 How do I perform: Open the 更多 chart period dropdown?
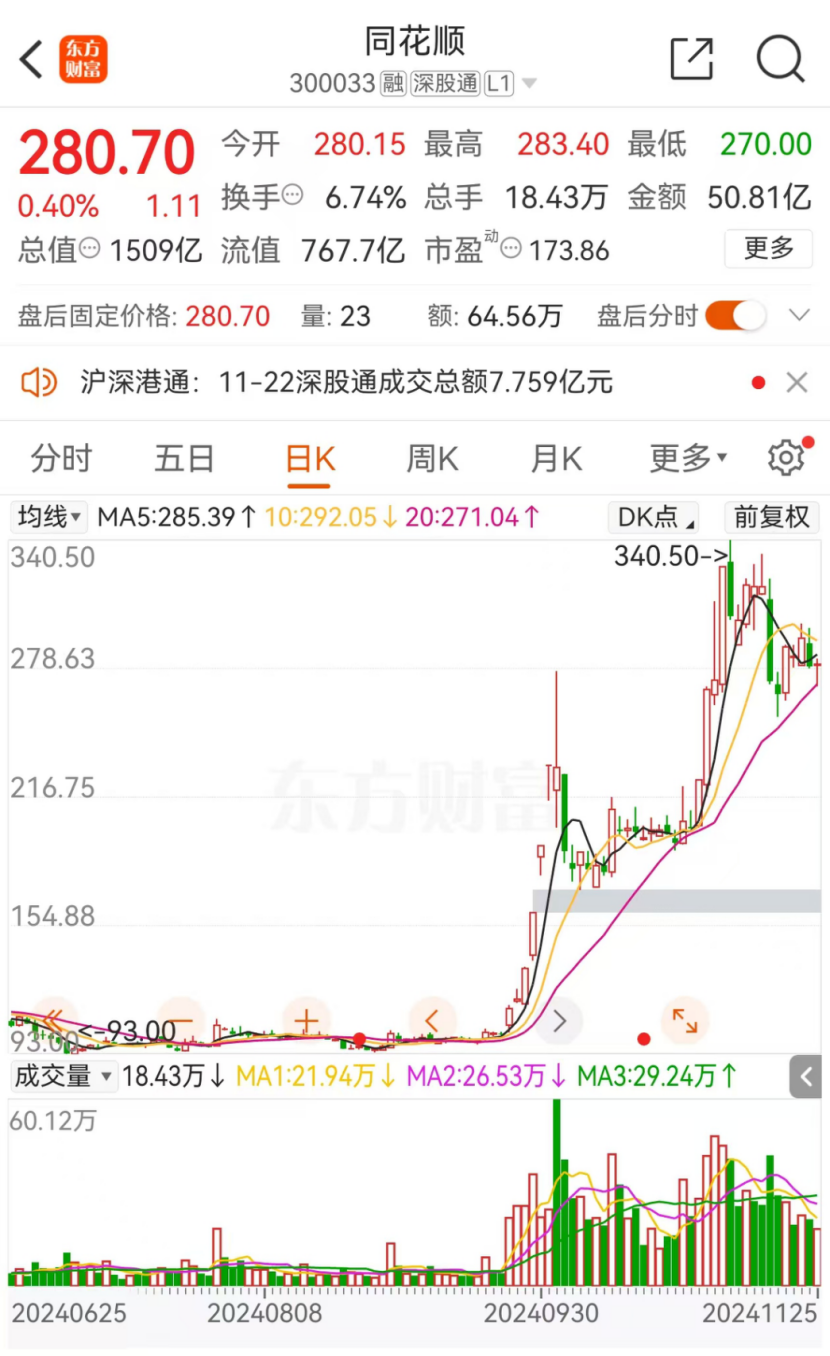point(689,459)
